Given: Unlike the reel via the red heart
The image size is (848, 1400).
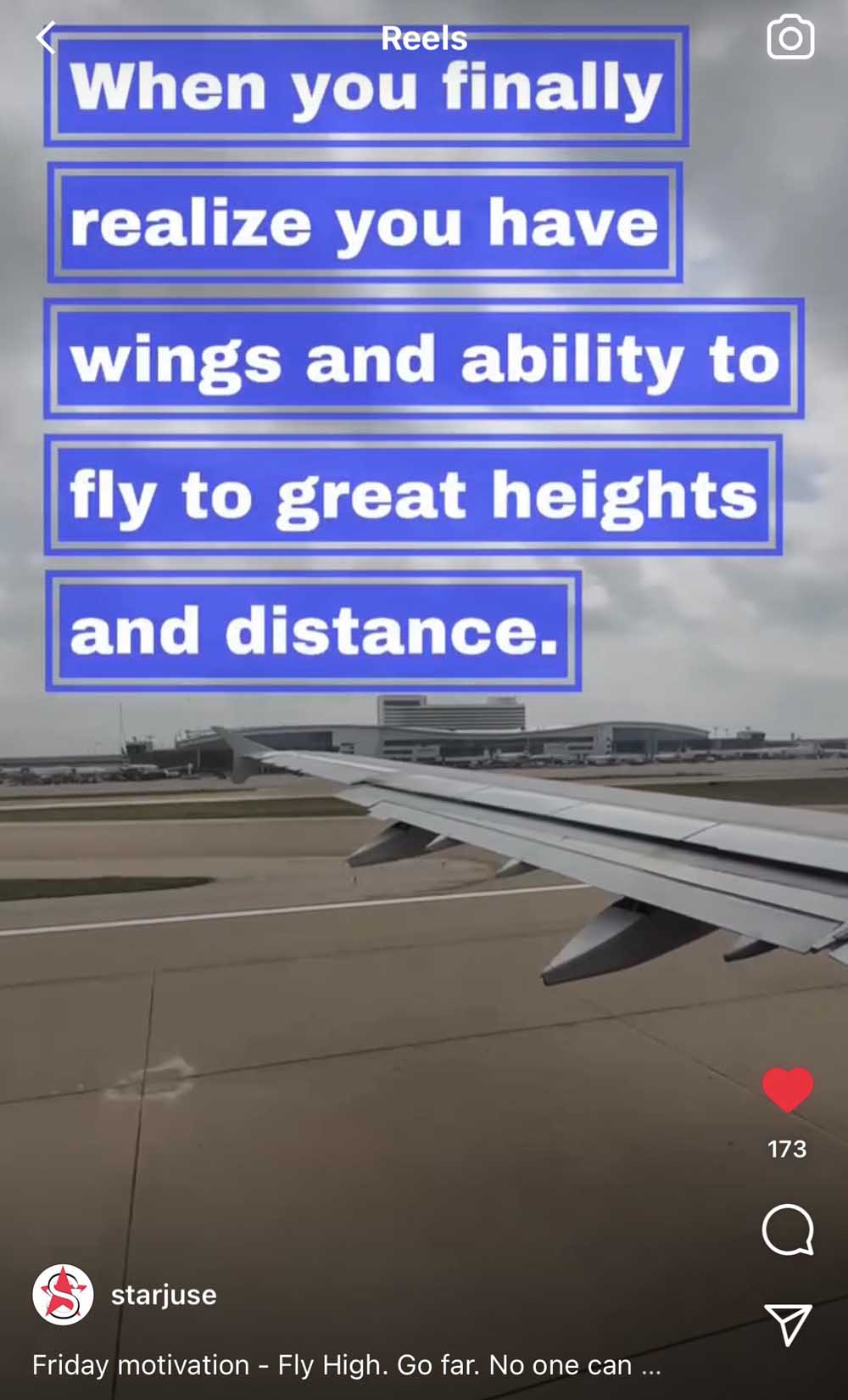Looking at the screenshot, I should tap(788, 1089).
